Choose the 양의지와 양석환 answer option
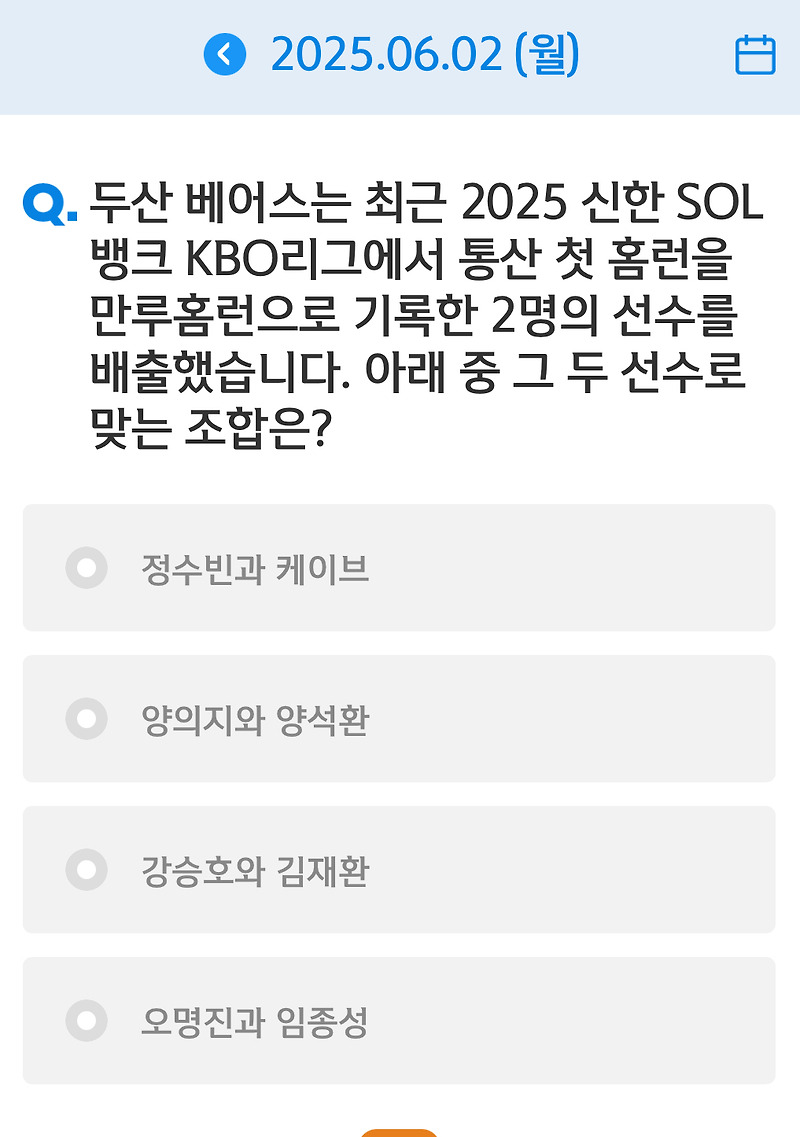 pos(400,719)
